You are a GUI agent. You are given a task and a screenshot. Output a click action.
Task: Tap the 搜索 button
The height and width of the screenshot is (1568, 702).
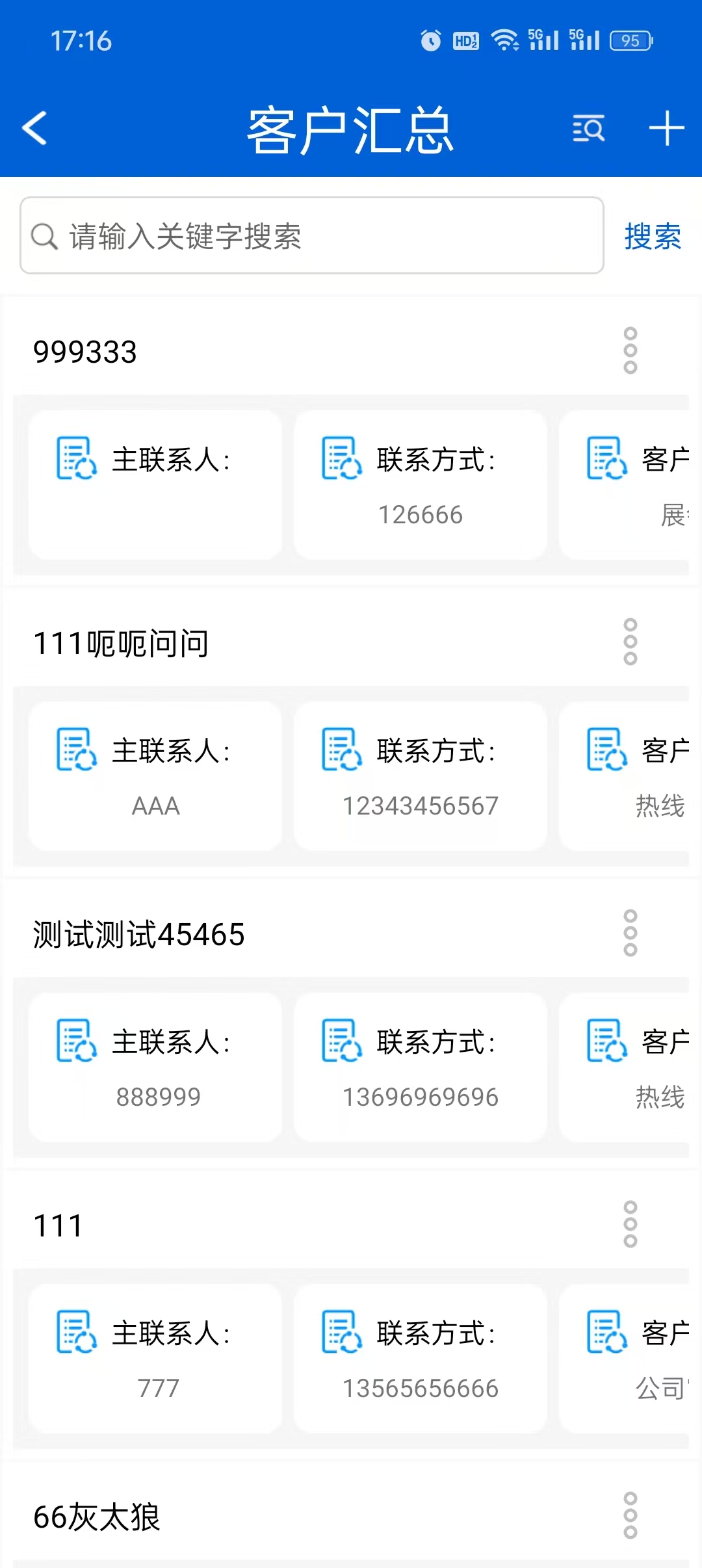(x=653, y=236)
